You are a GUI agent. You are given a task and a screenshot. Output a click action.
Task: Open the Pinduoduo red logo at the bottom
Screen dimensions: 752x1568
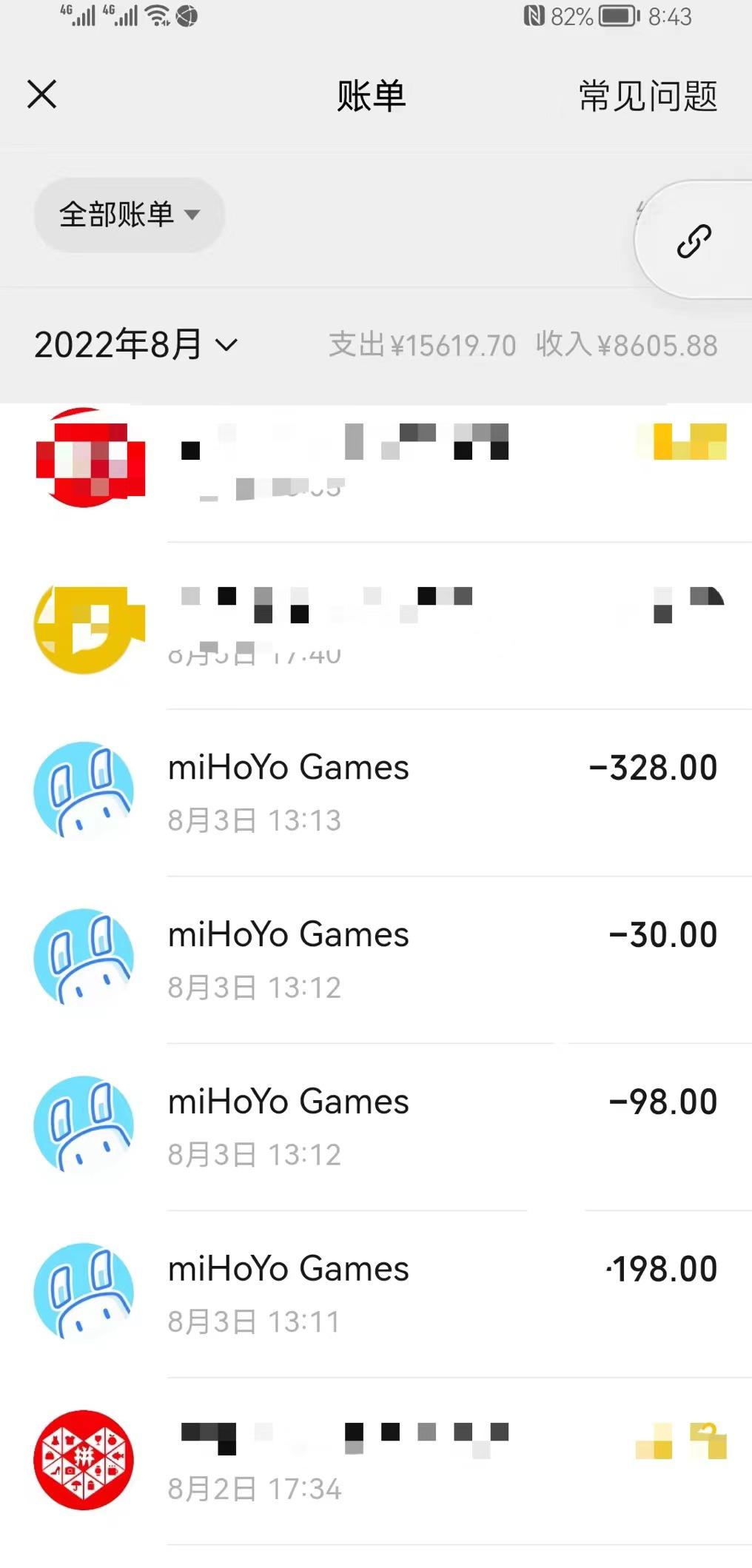(x=84, y=1460)
